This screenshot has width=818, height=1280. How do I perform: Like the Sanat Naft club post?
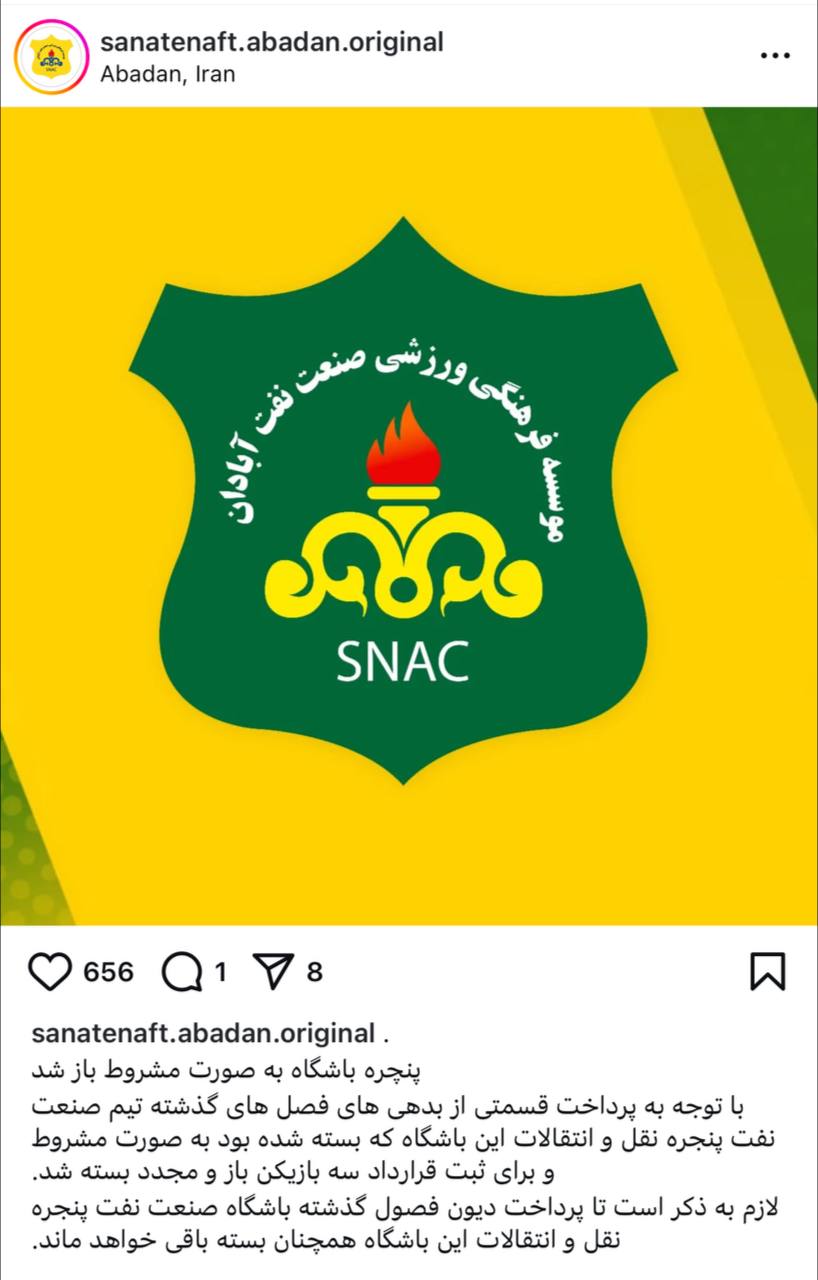click(x=50, y=971)
